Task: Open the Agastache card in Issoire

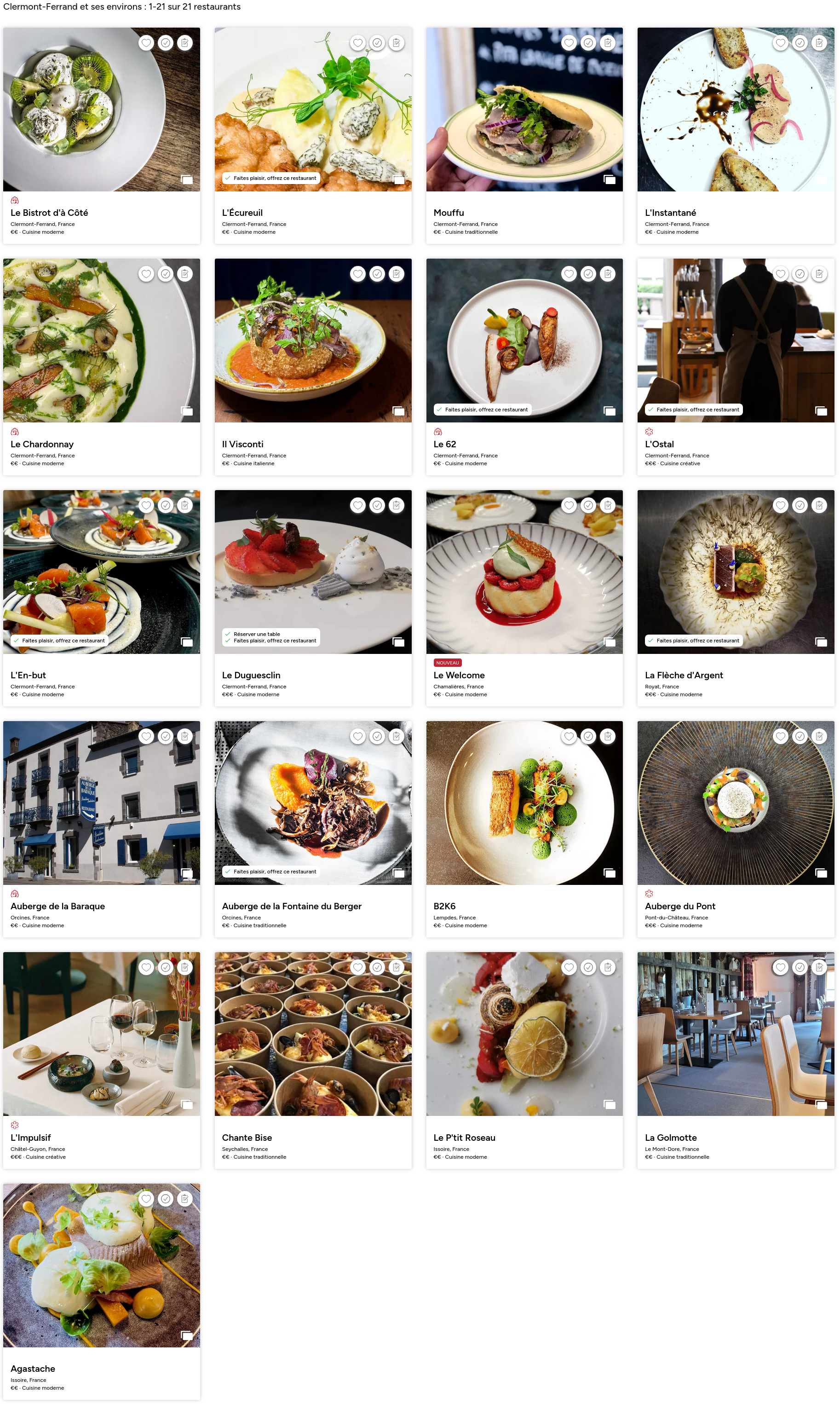Action: 33,1369
